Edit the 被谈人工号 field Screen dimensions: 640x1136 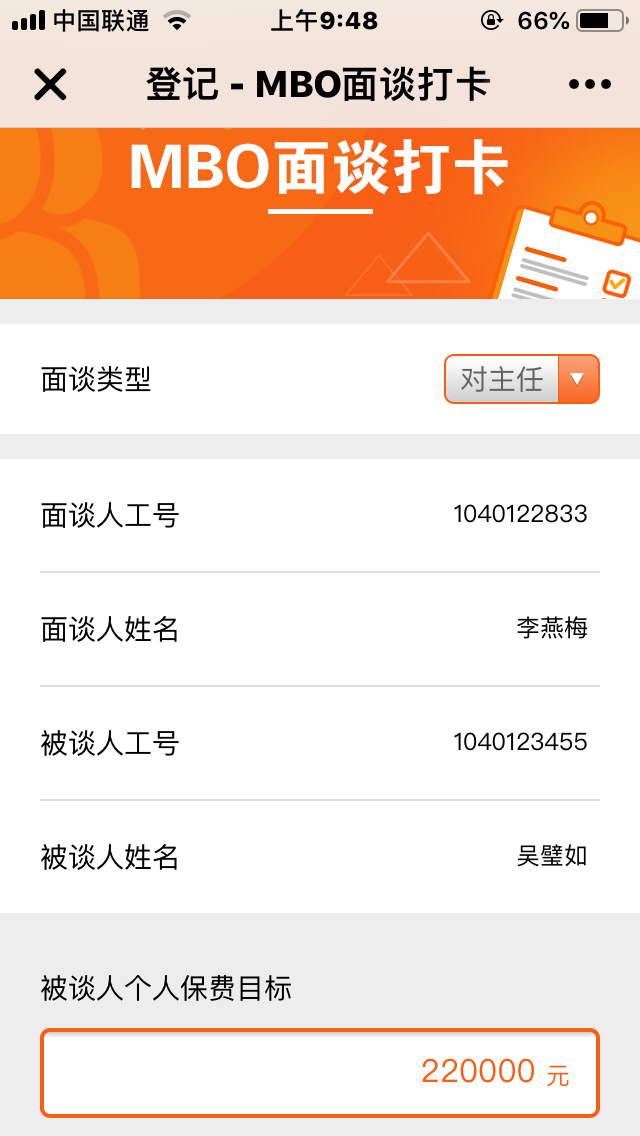pos(520,743)
